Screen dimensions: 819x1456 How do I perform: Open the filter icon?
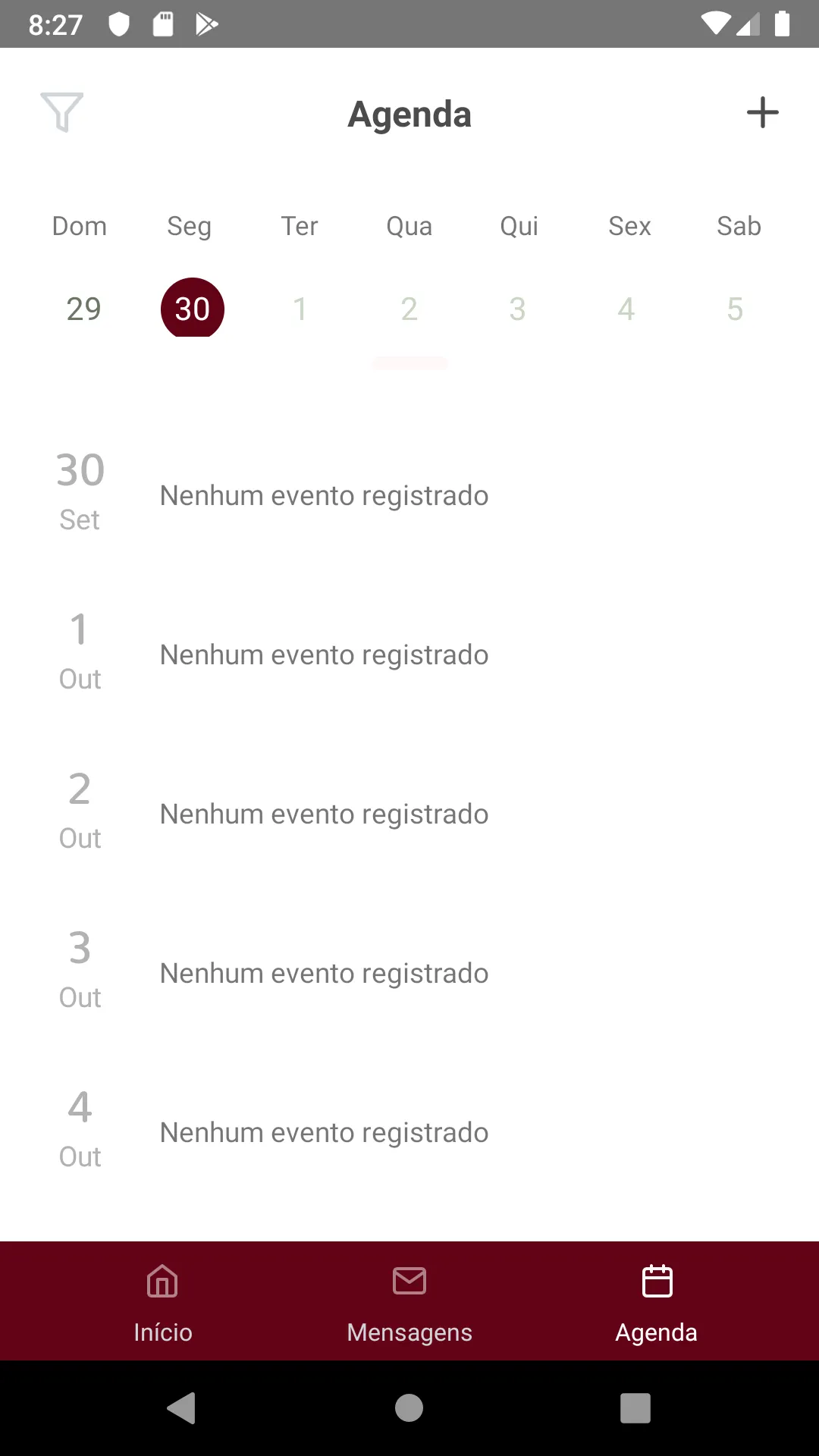pyautogui.click(x=61, y=112)
